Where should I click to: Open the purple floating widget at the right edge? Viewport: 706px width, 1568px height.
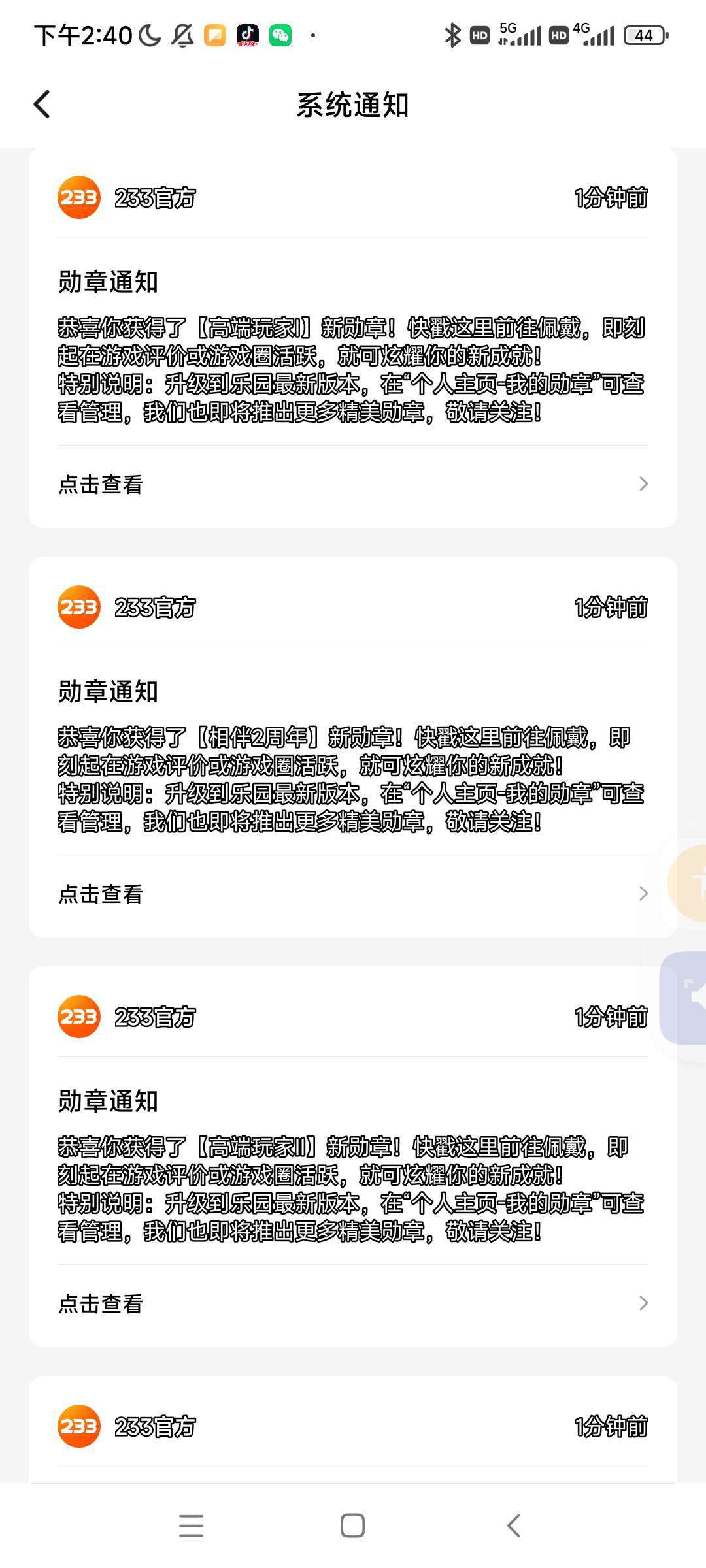(683, 998)
